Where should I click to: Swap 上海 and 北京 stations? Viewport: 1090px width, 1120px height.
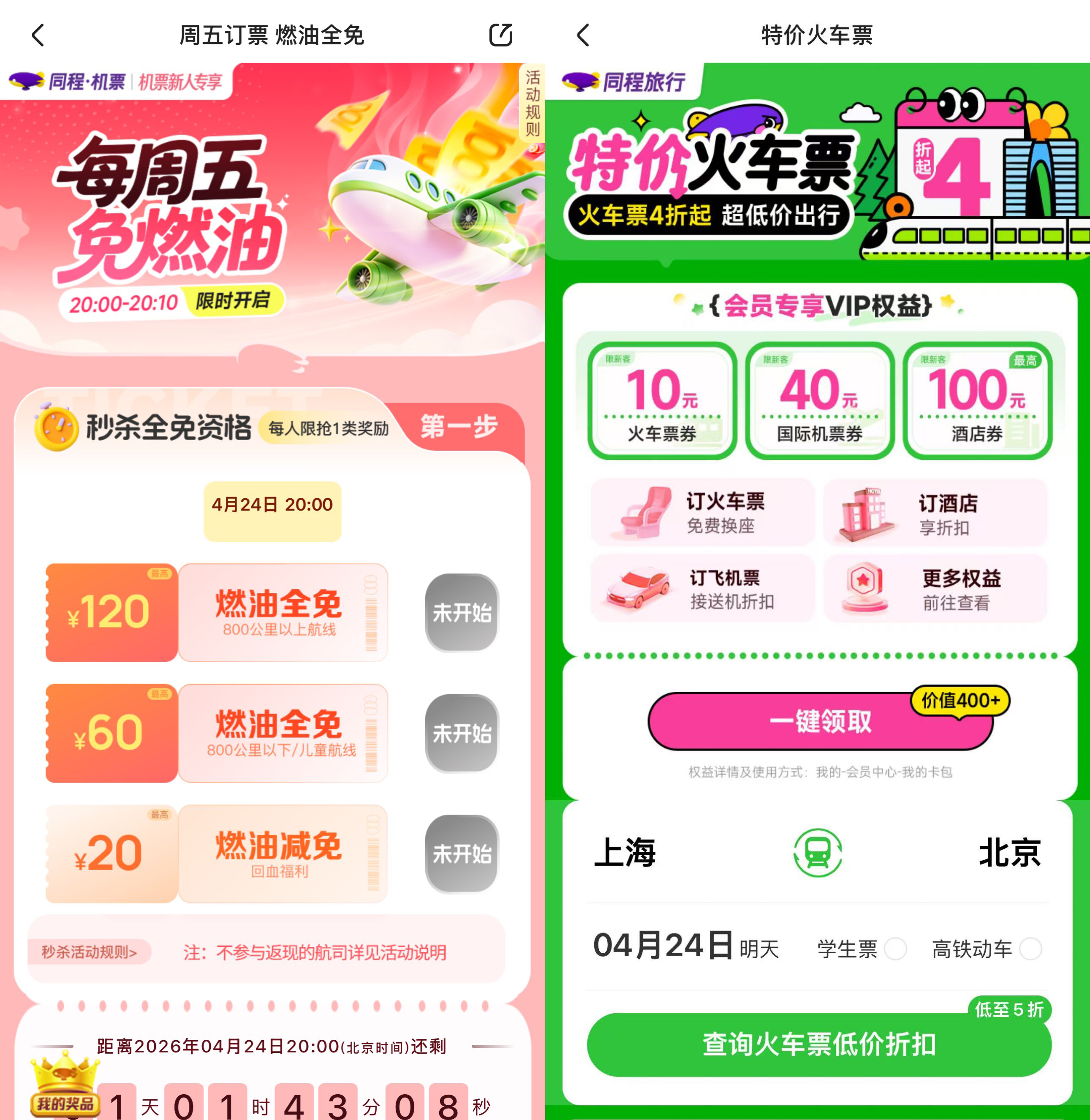tap(818, 853)
